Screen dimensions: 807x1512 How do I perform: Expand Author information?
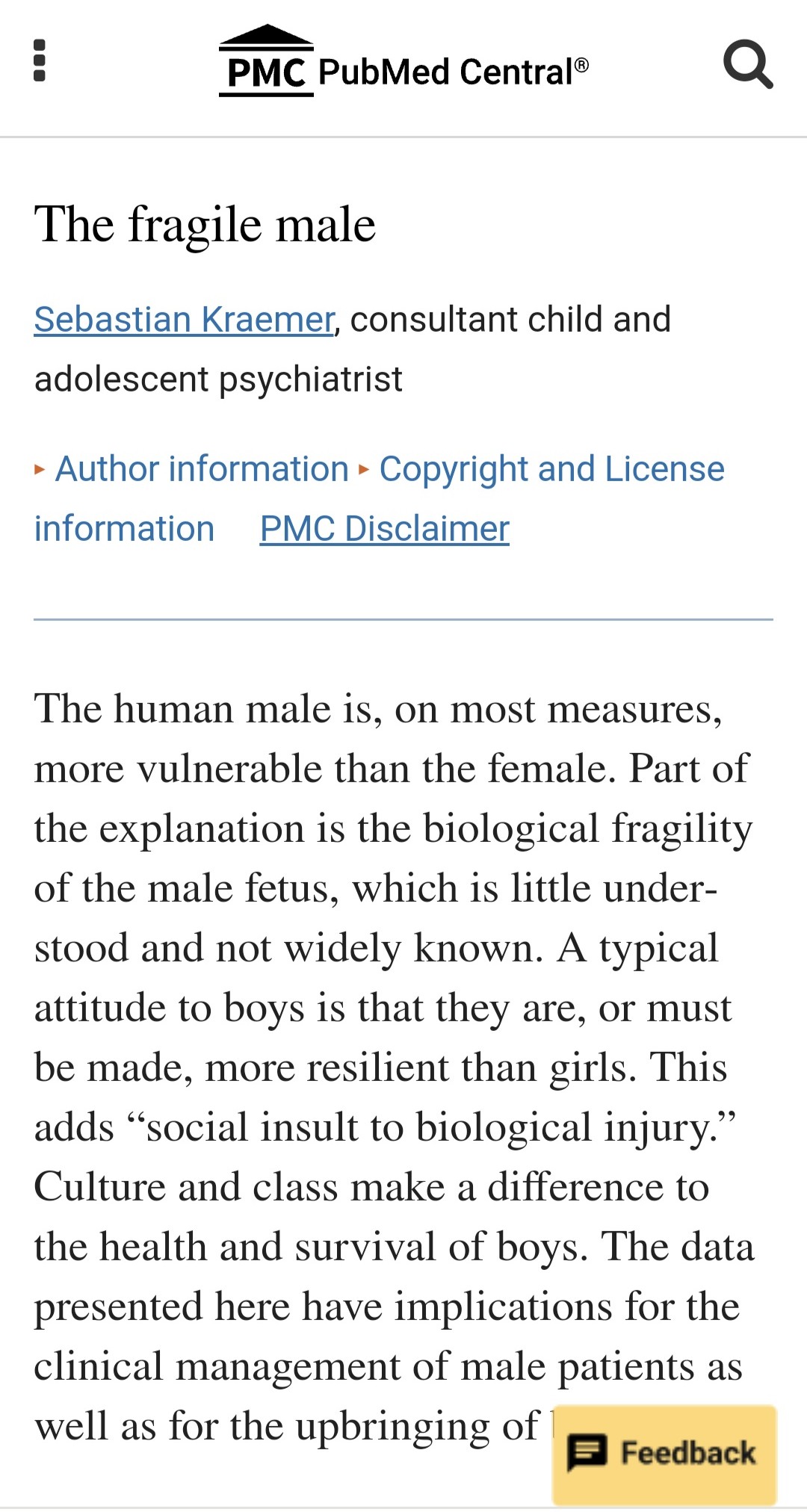(192, 469)
